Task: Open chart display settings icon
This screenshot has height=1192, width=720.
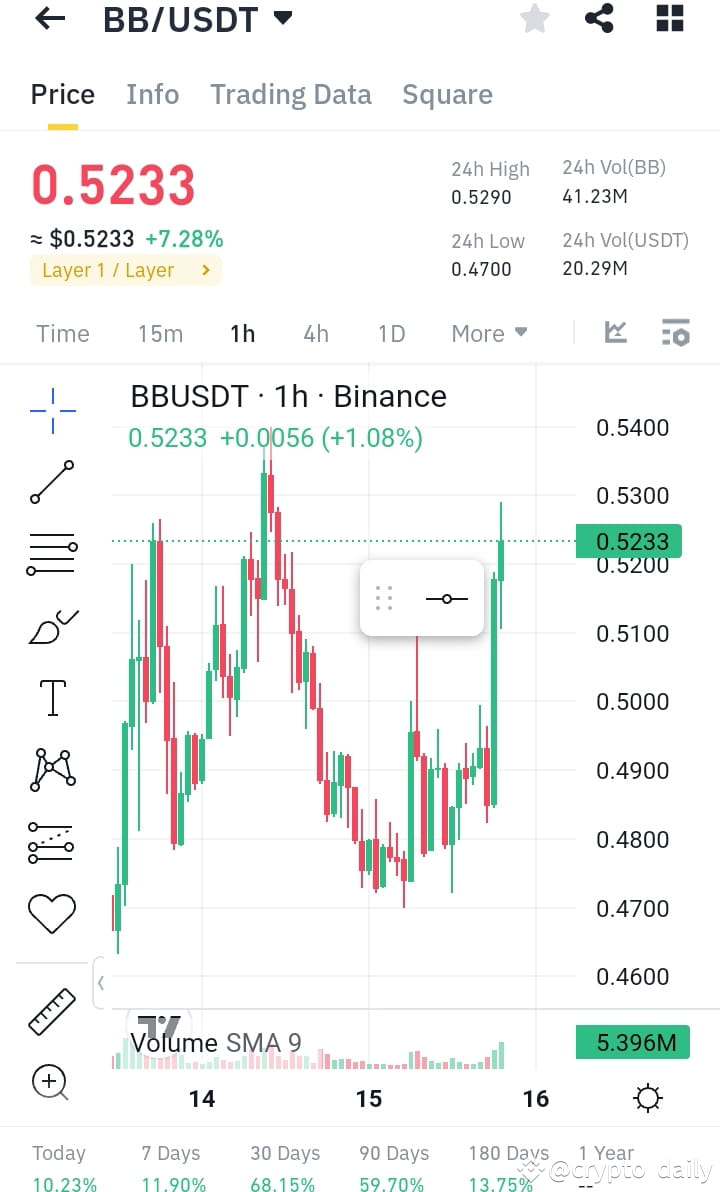Action: pyautogui.click(x=674, y=331)
